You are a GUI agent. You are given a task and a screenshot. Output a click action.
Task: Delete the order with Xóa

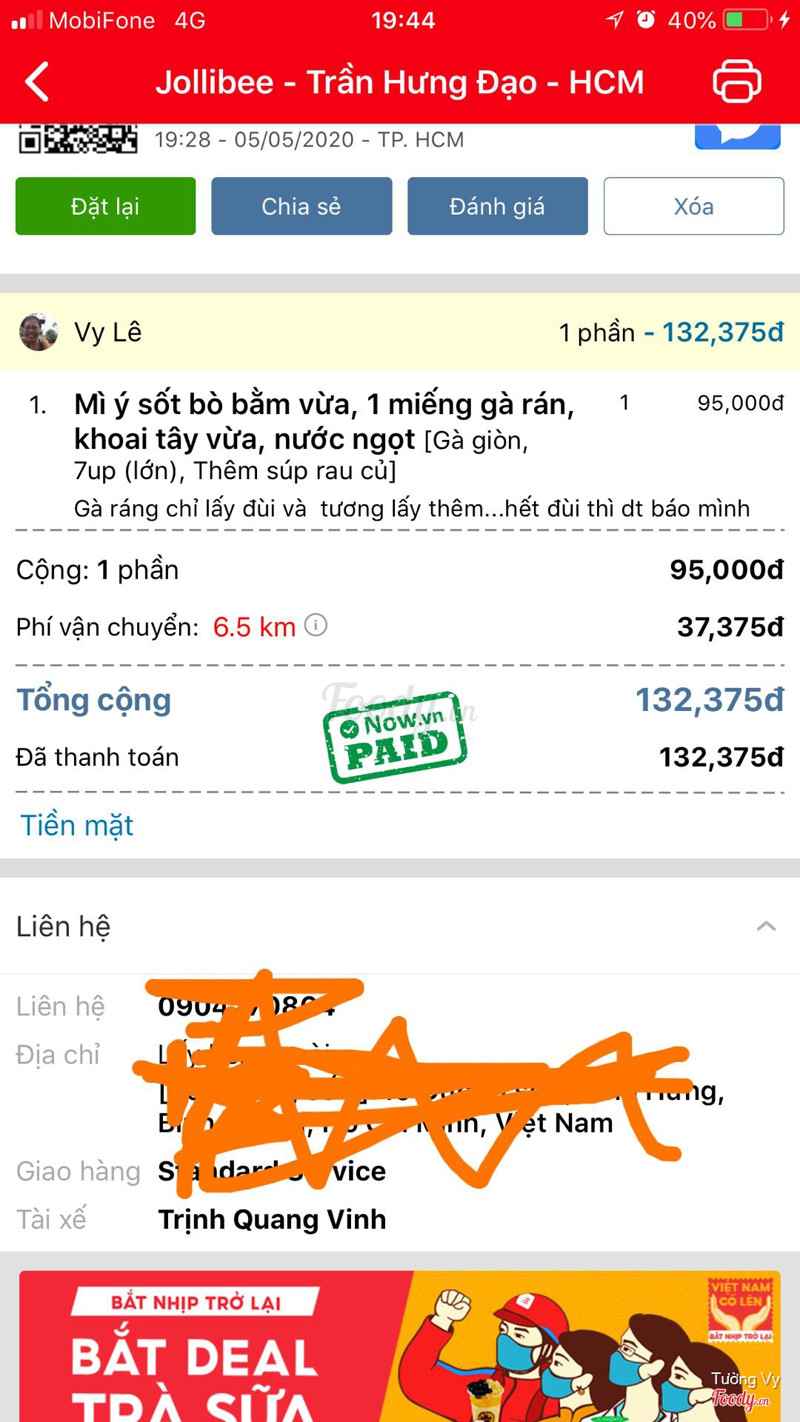click(x=693, y=206)
